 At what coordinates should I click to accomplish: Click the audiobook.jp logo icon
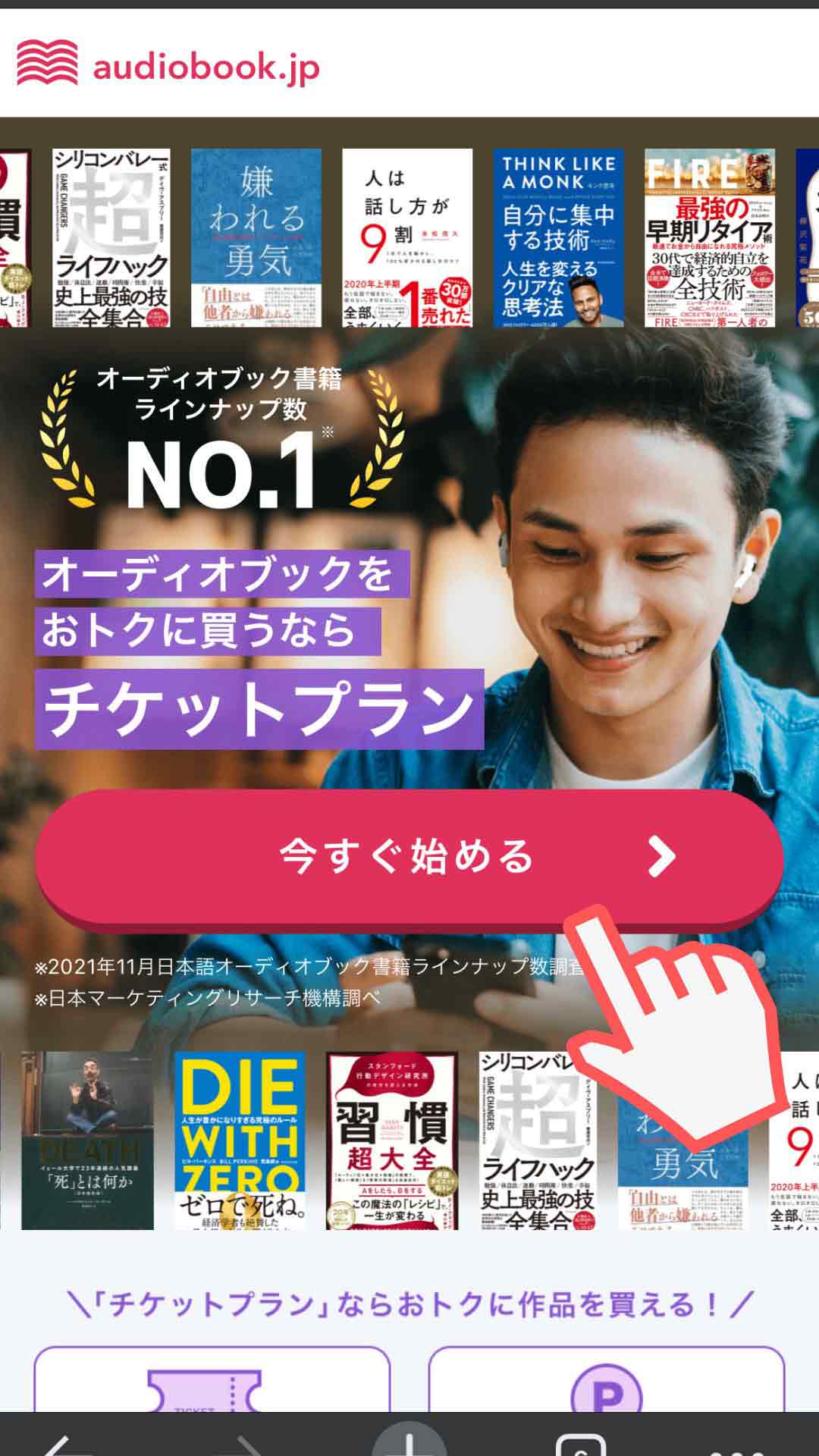coord(47,68)
